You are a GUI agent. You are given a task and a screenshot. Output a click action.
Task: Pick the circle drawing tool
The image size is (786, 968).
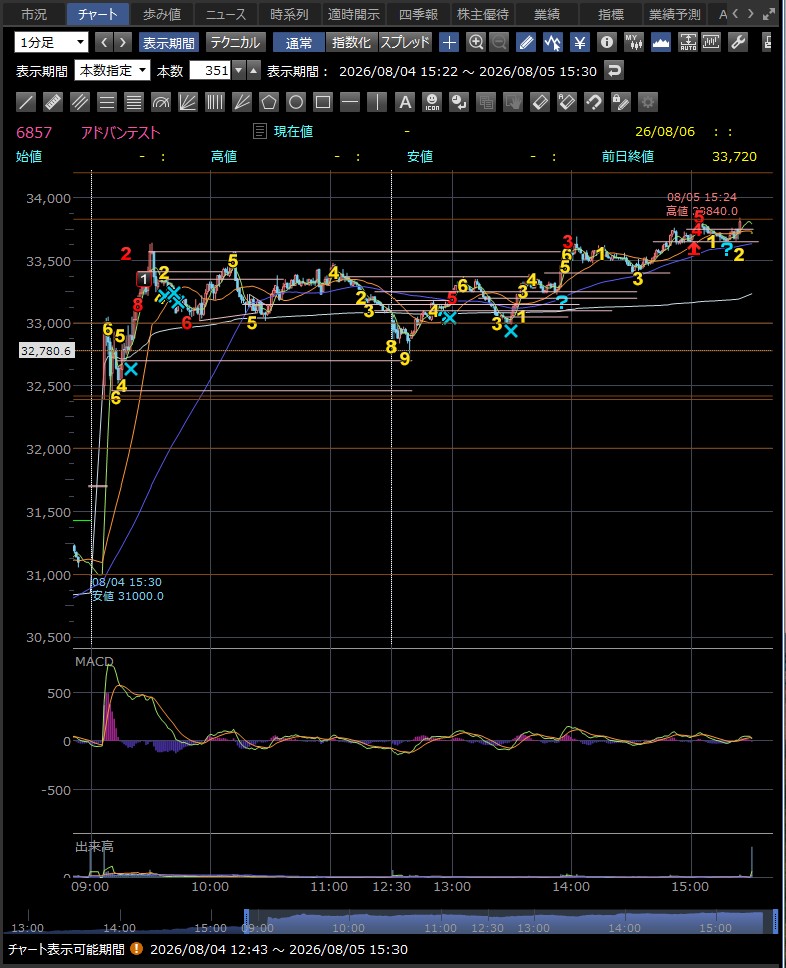point(296,102)
